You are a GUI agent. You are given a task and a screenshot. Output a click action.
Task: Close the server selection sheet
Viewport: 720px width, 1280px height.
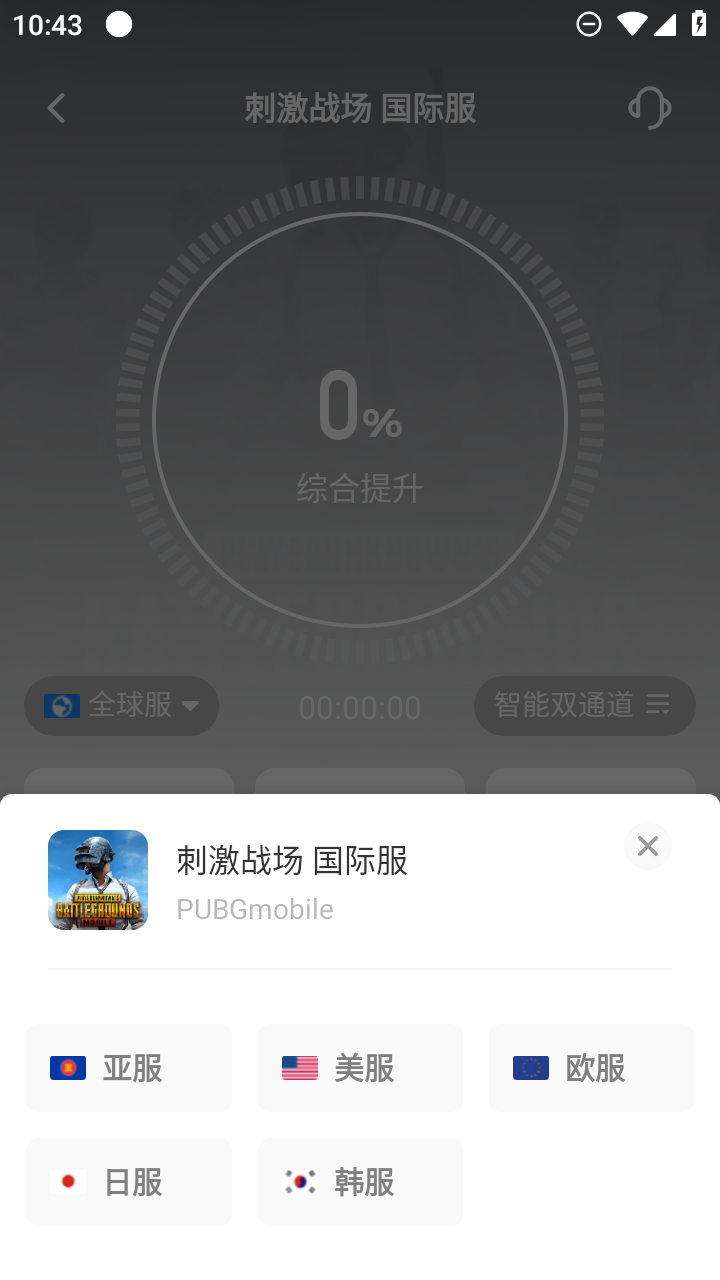coord(648,846)
